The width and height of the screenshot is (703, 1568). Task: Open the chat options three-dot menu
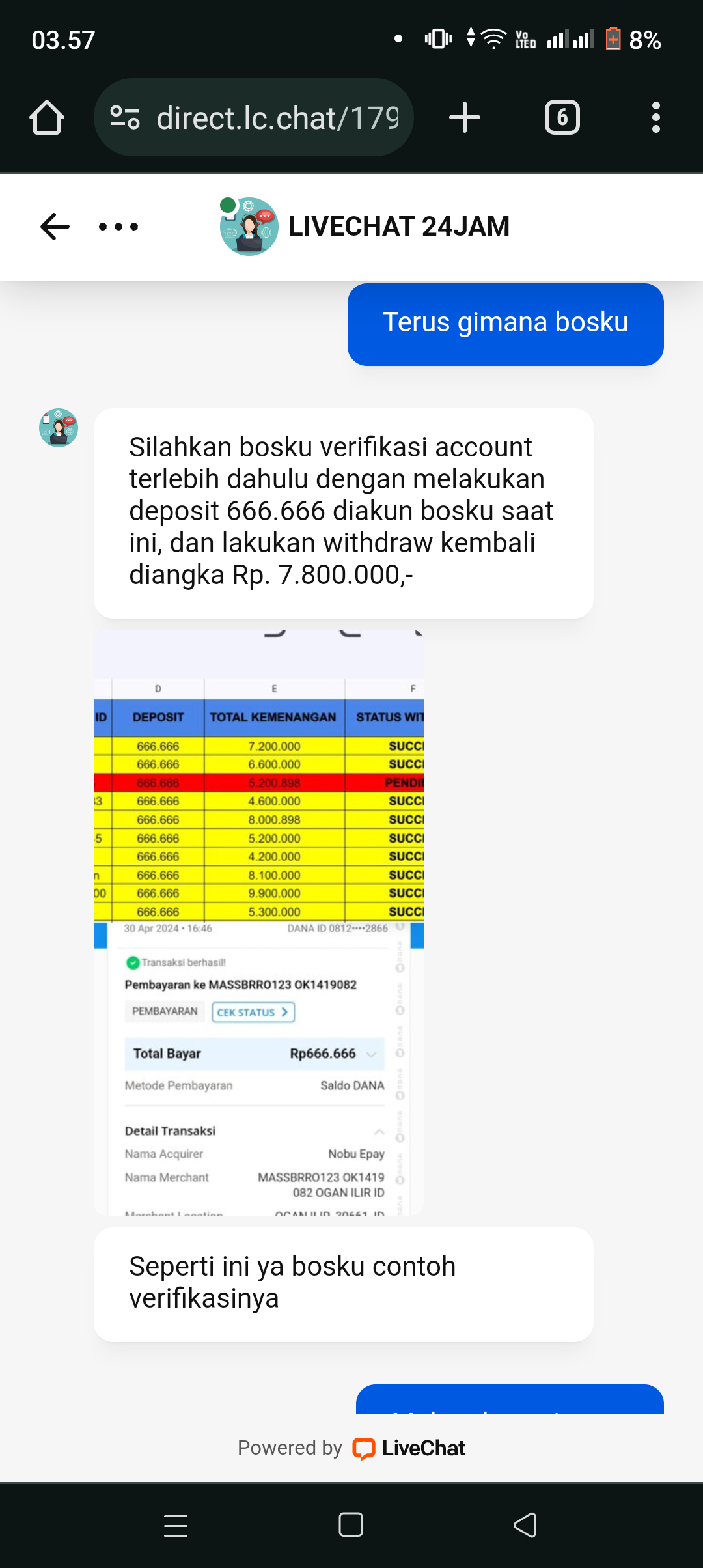click(x=118, y=227)
